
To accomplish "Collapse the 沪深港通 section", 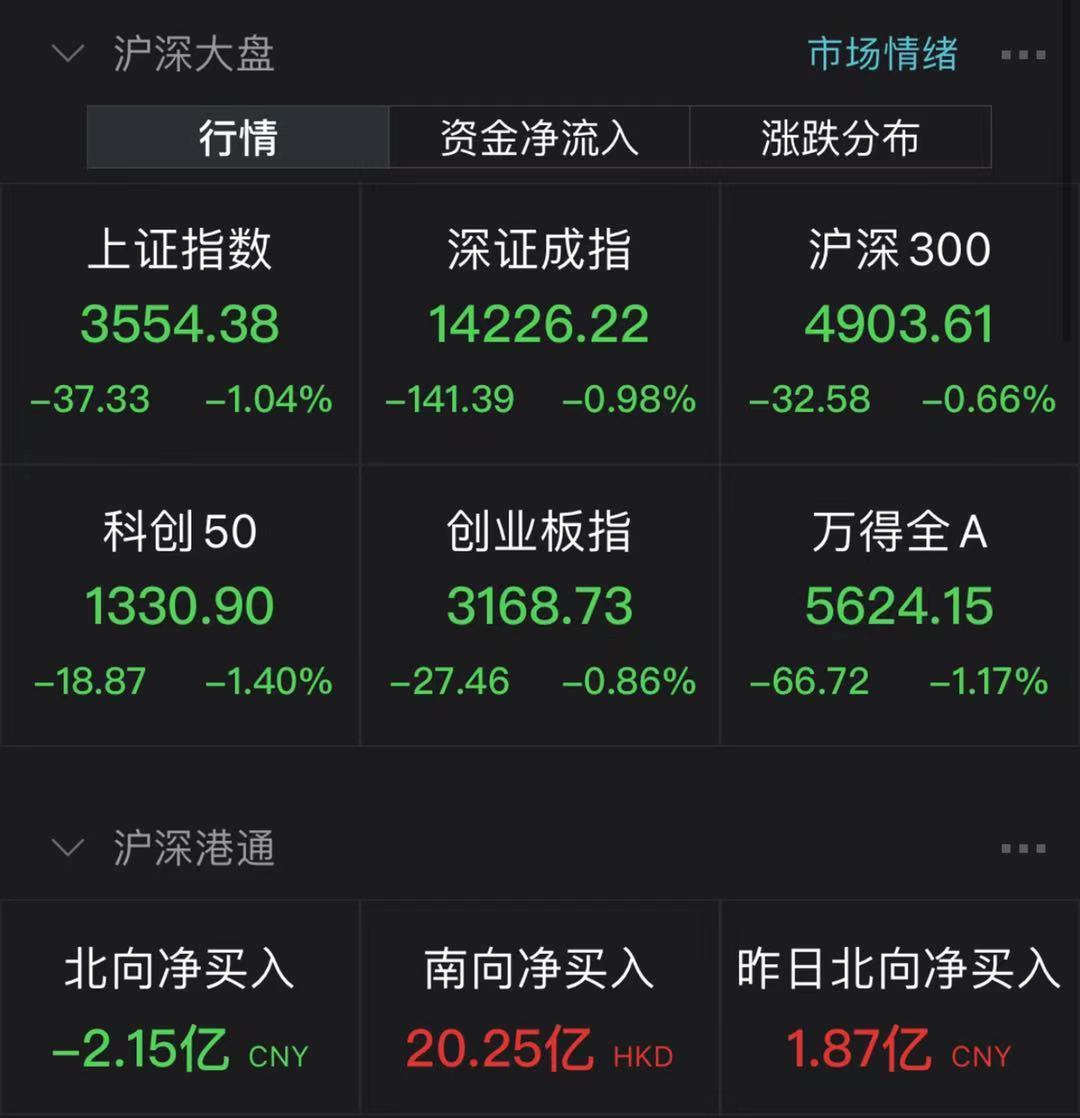I will [68, 848].
